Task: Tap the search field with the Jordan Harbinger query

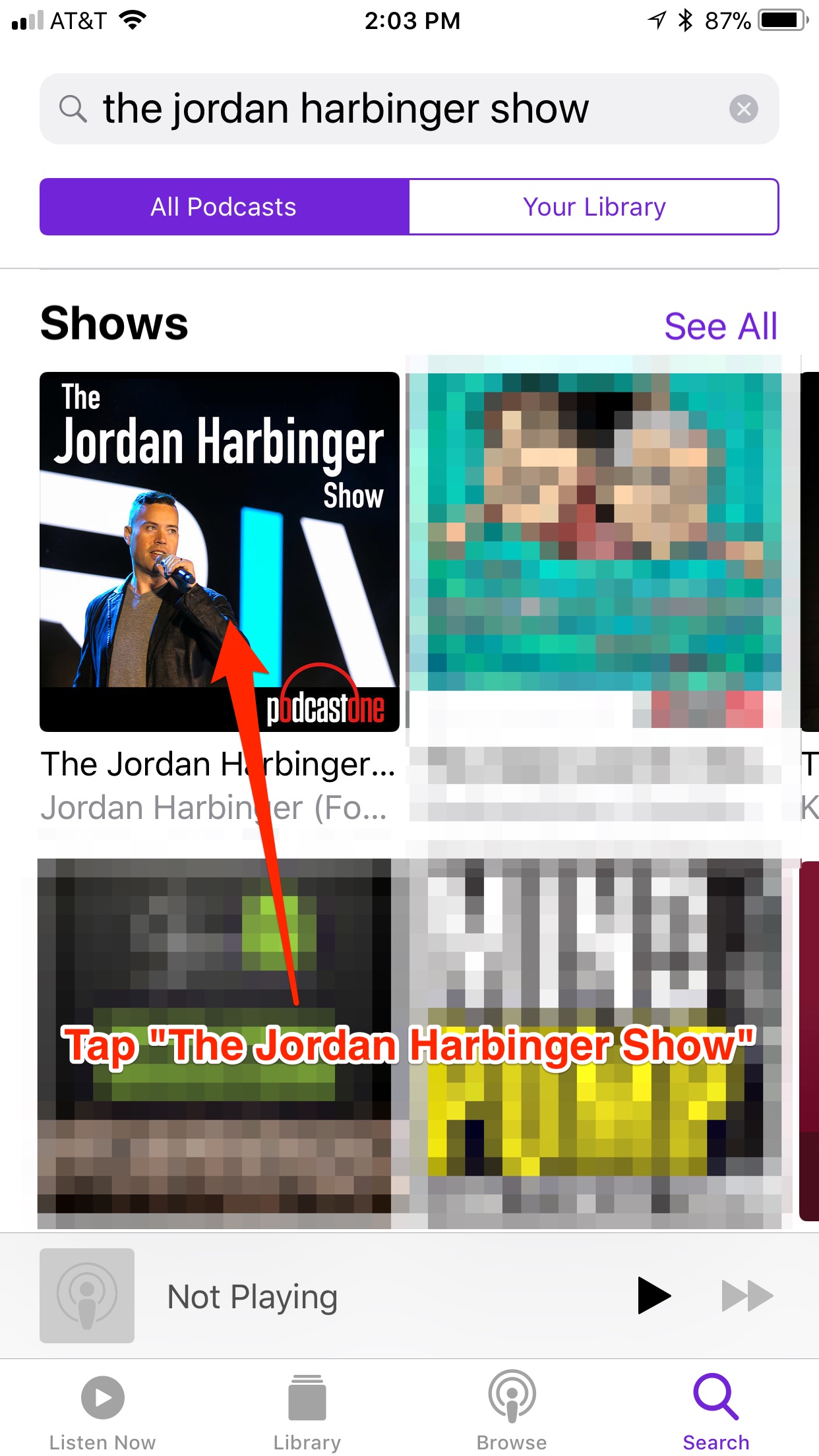Action: (x=409, y=109)
